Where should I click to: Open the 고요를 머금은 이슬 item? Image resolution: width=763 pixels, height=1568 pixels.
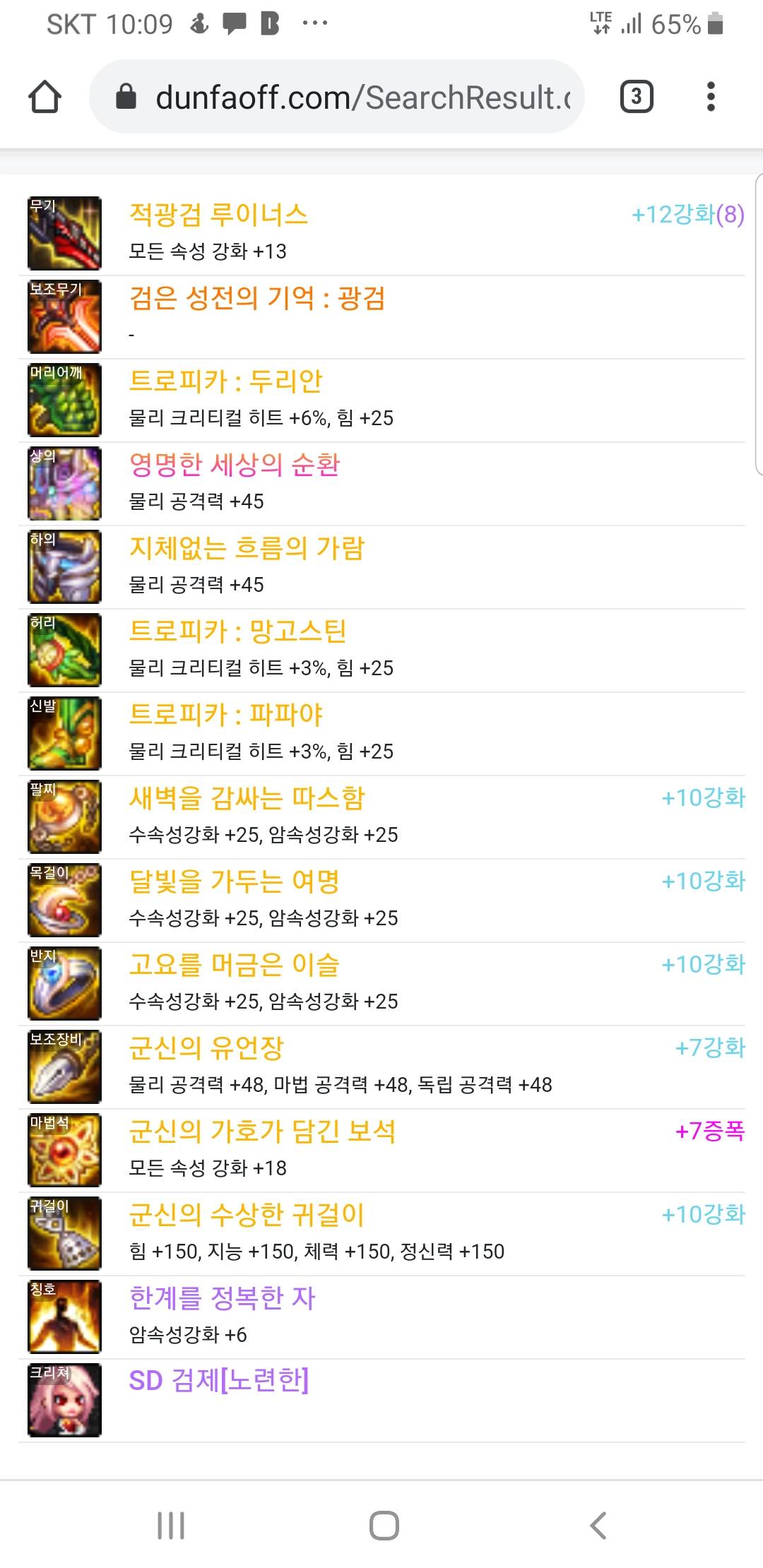coord(235,964)
